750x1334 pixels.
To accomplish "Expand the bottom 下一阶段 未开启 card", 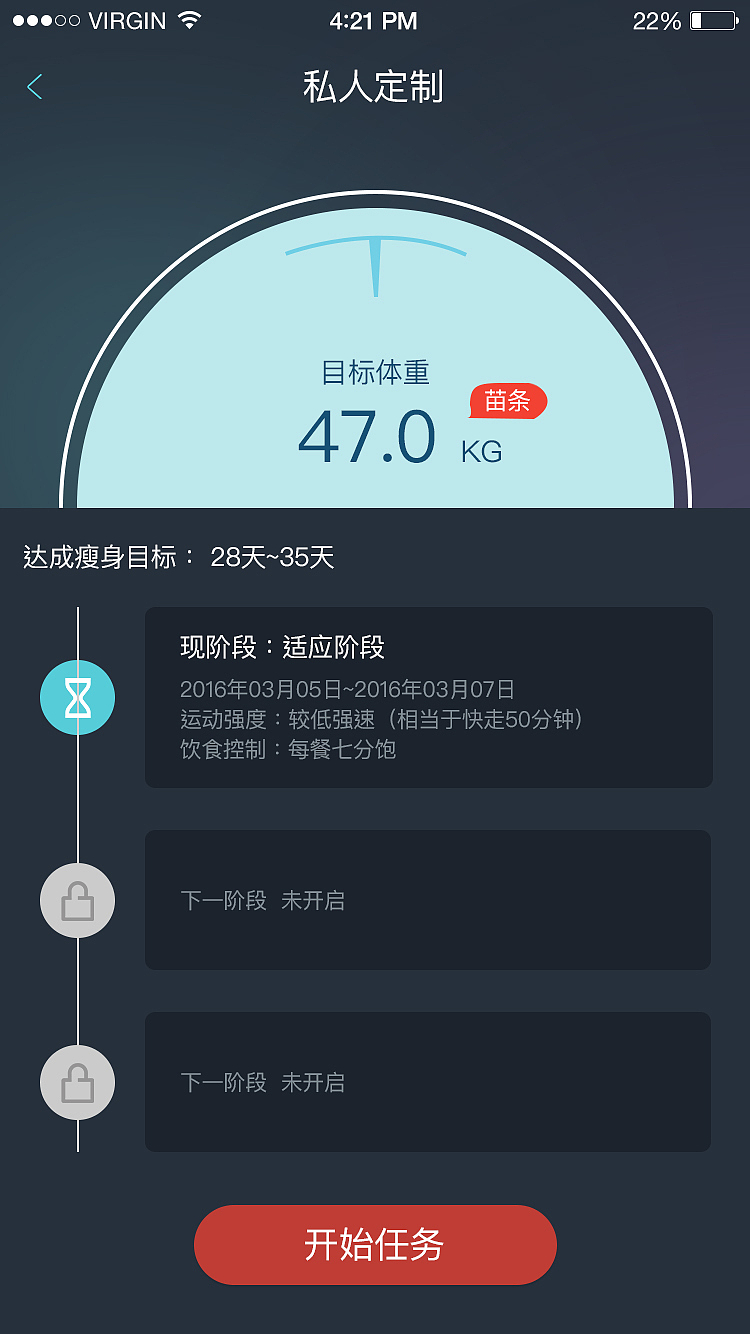I will click(427, 1082).
